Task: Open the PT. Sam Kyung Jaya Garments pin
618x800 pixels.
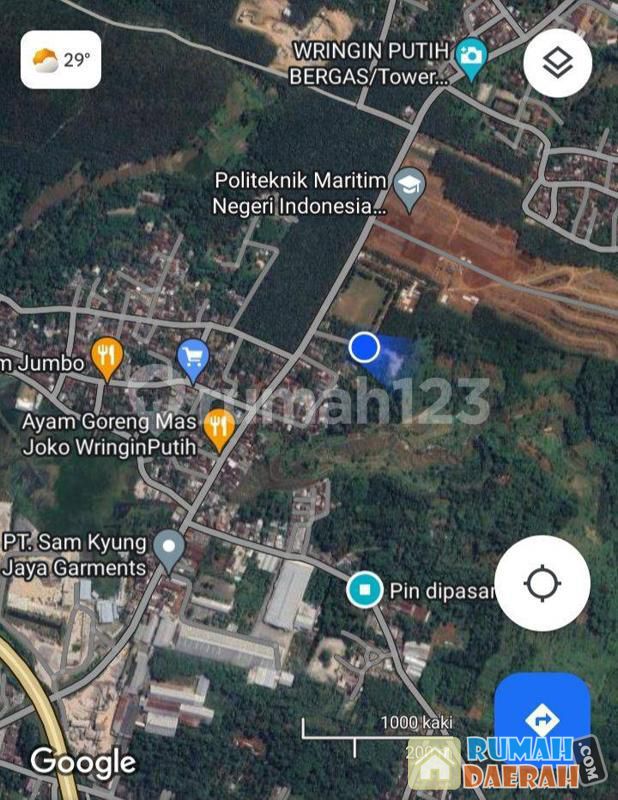Action: tap(169, 547)
